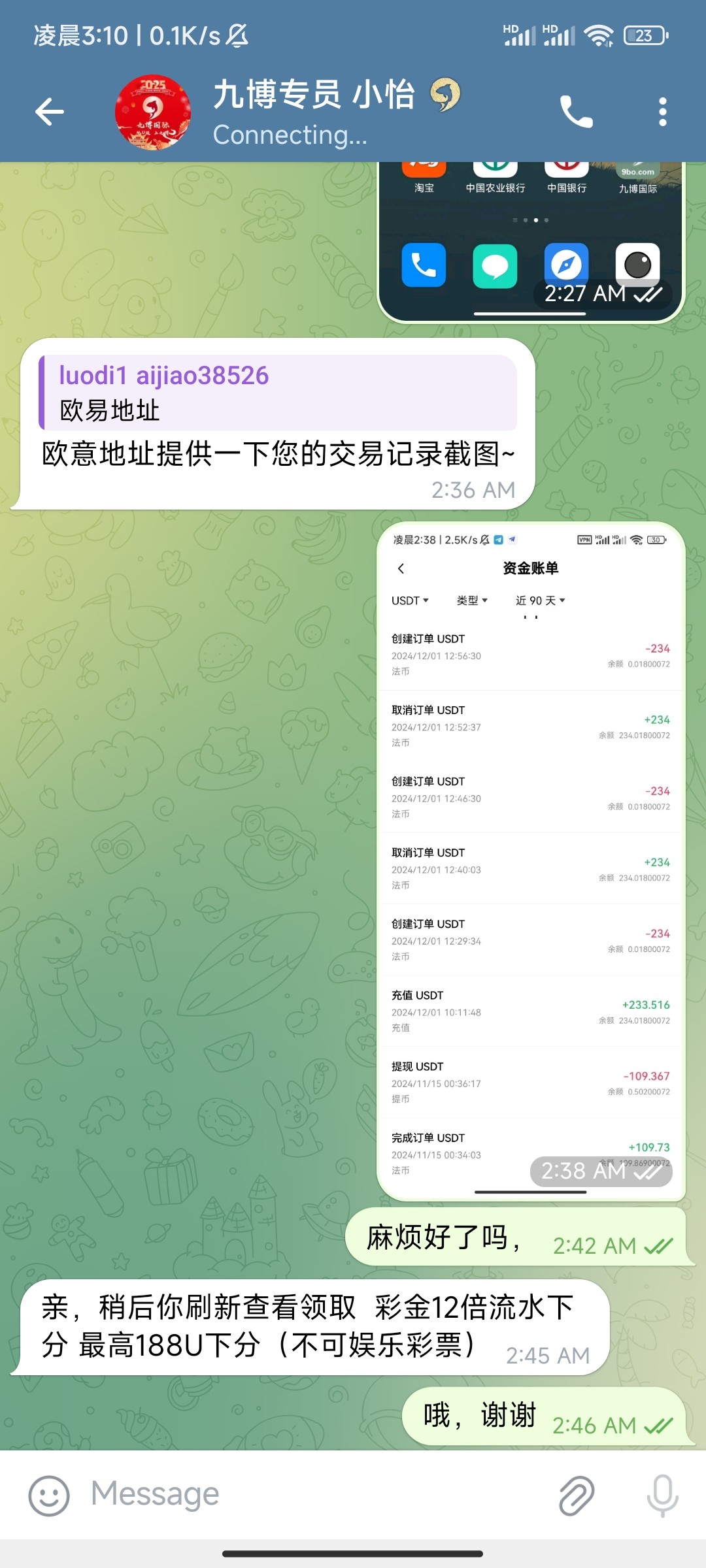Image resolution: width=706 pixels, height=1568 pixels.
Task: Jump to the quoted 欧易地址 message
Action: pos(278,393)
